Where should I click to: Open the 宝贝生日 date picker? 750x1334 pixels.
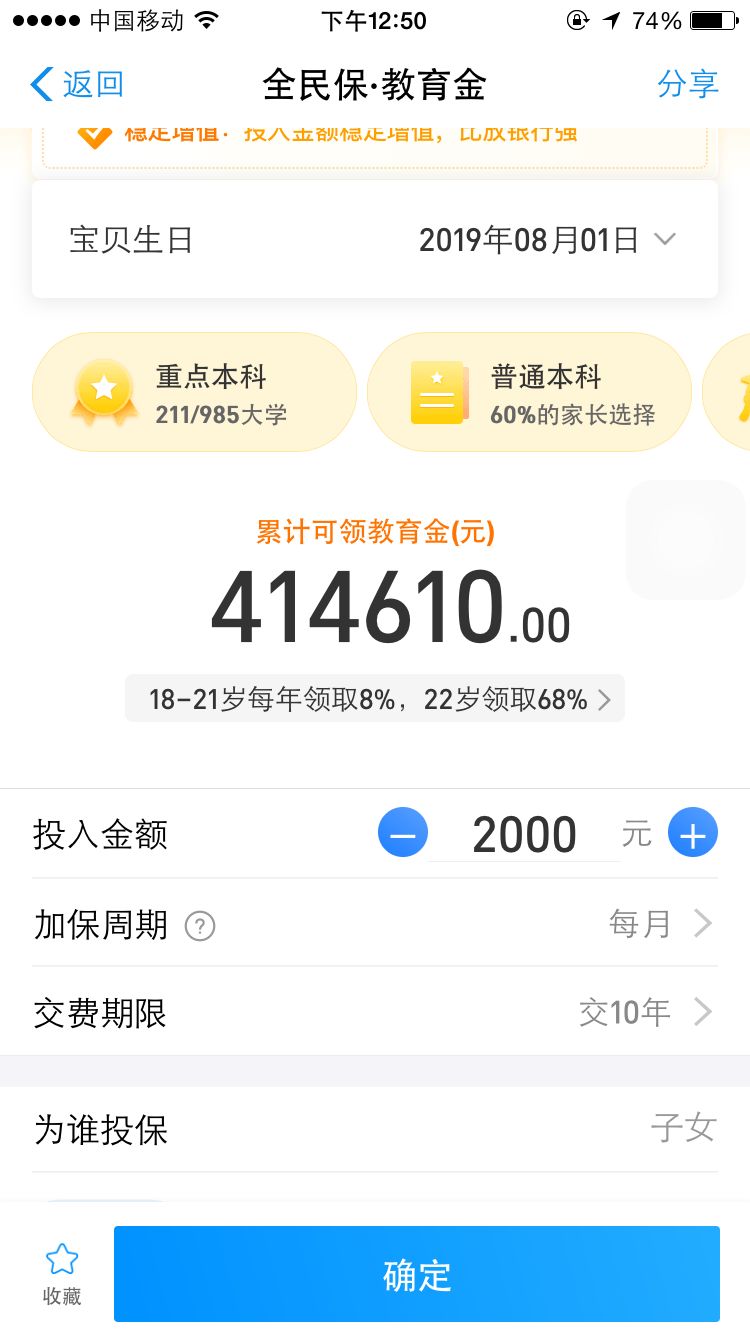(546, 240)
